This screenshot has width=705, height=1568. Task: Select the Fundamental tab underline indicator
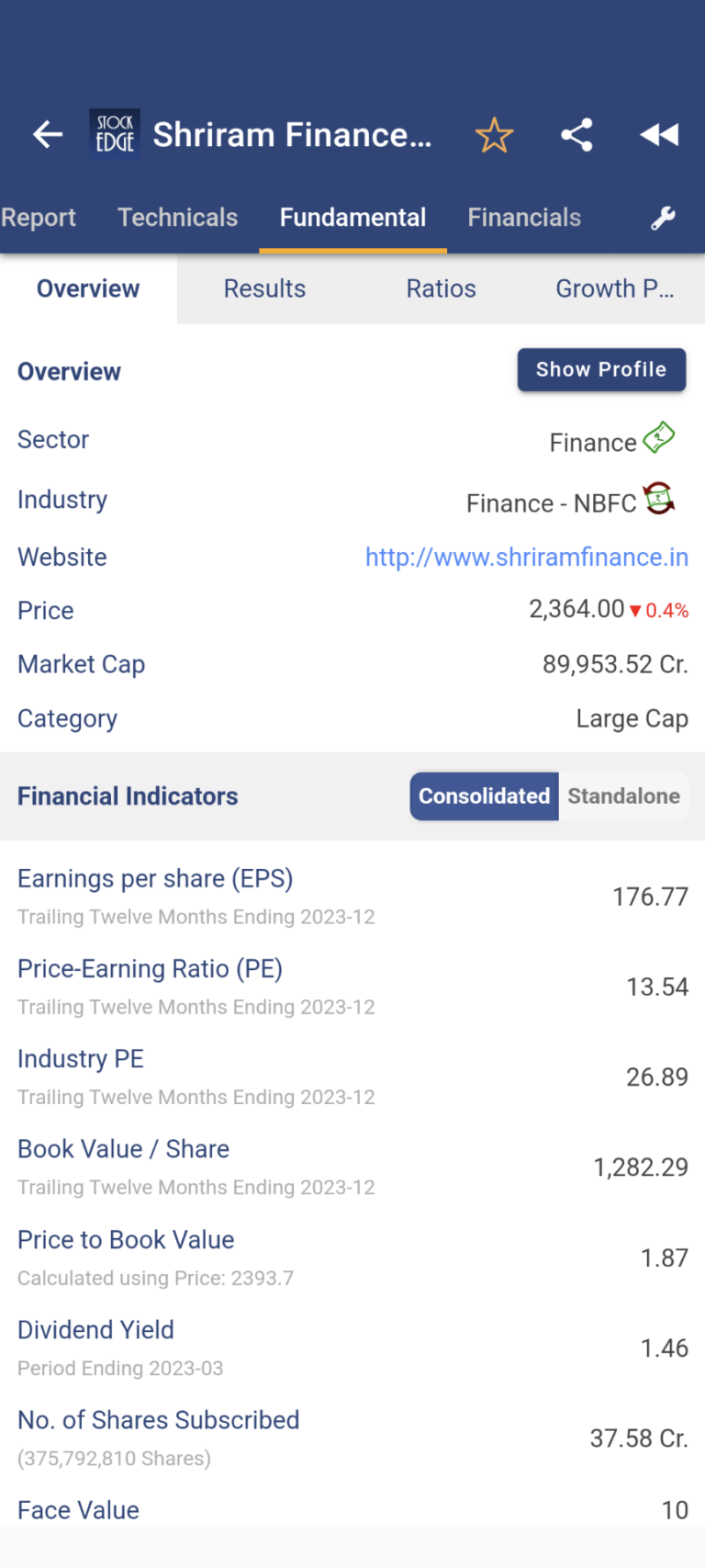[352, 247]
